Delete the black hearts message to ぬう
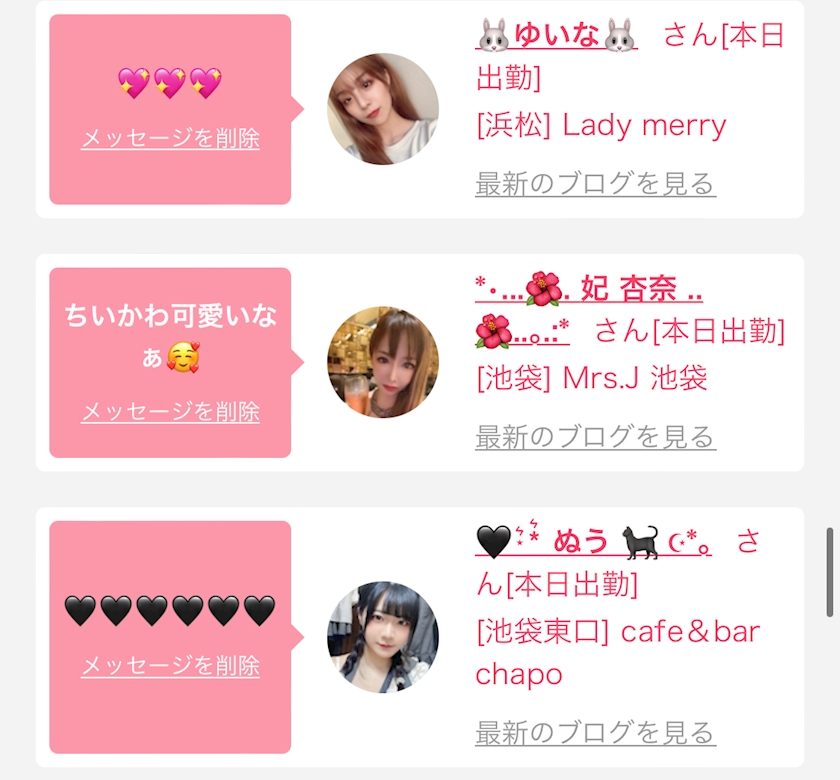 (170, 666)
